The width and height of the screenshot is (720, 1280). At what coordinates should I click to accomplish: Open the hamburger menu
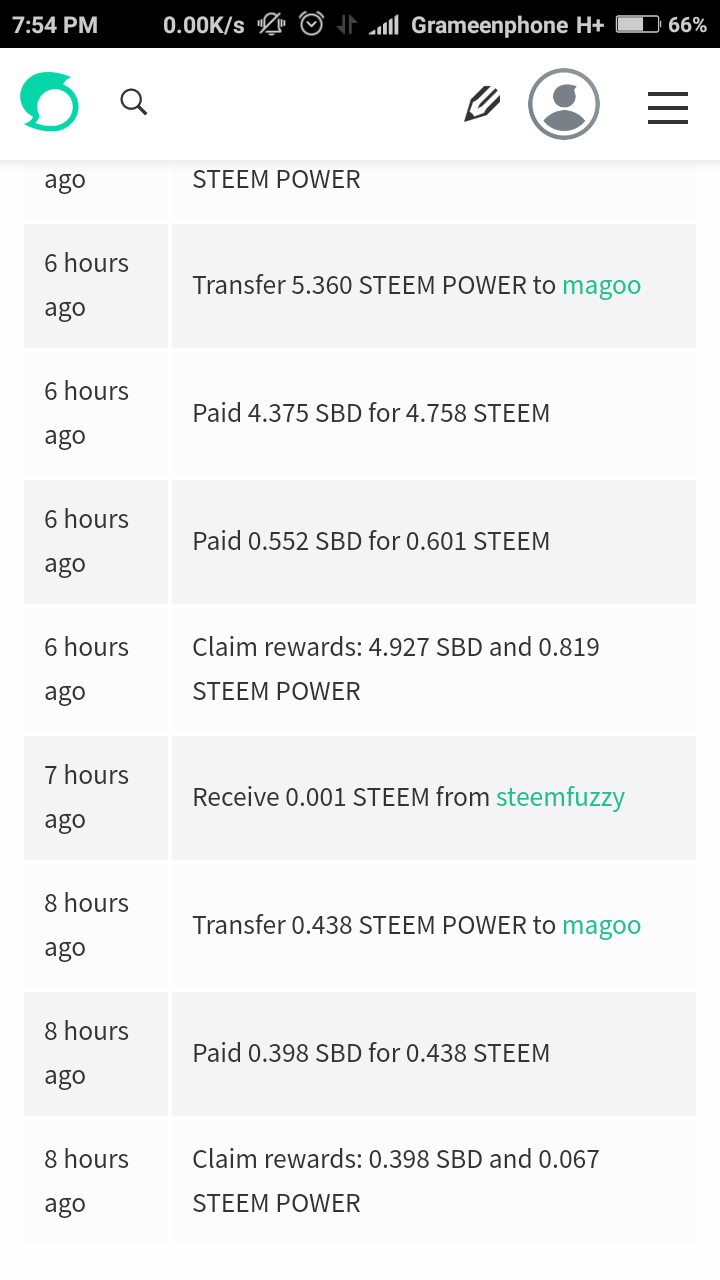pos(668,107)
